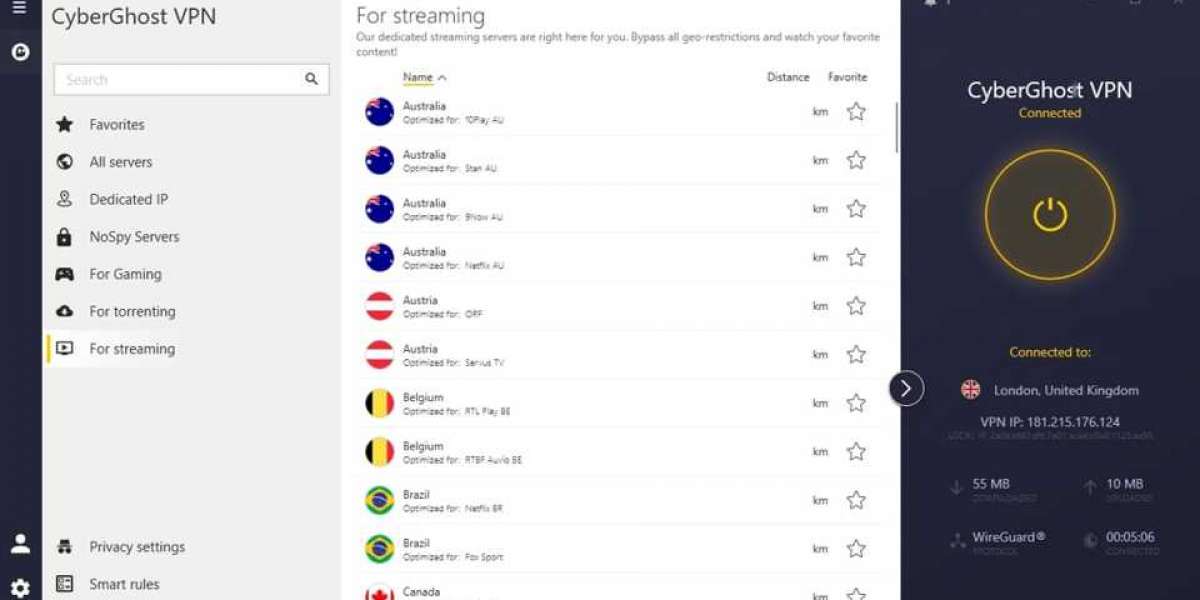
Task: Select For torrenting servers
Action: [x=132, y=311]
